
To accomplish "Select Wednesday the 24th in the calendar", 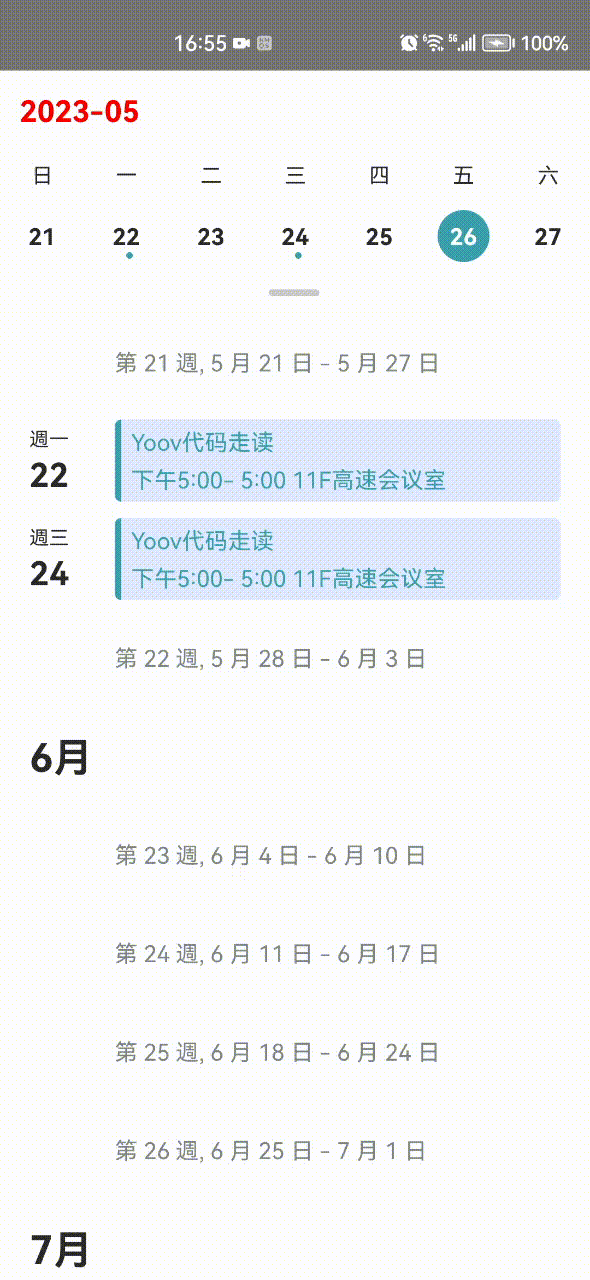I will pyautogui.click(x=295, y=237).
